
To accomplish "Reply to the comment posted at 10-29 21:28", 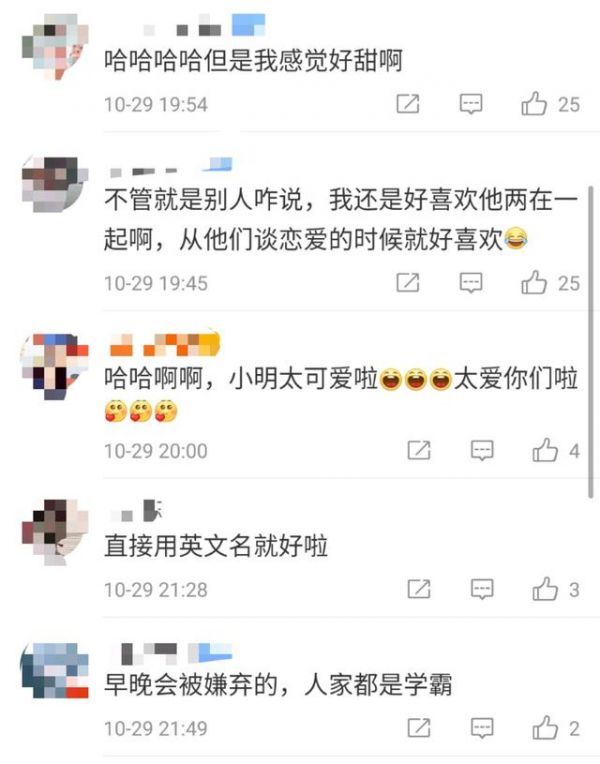I will [x=482, y=589].
